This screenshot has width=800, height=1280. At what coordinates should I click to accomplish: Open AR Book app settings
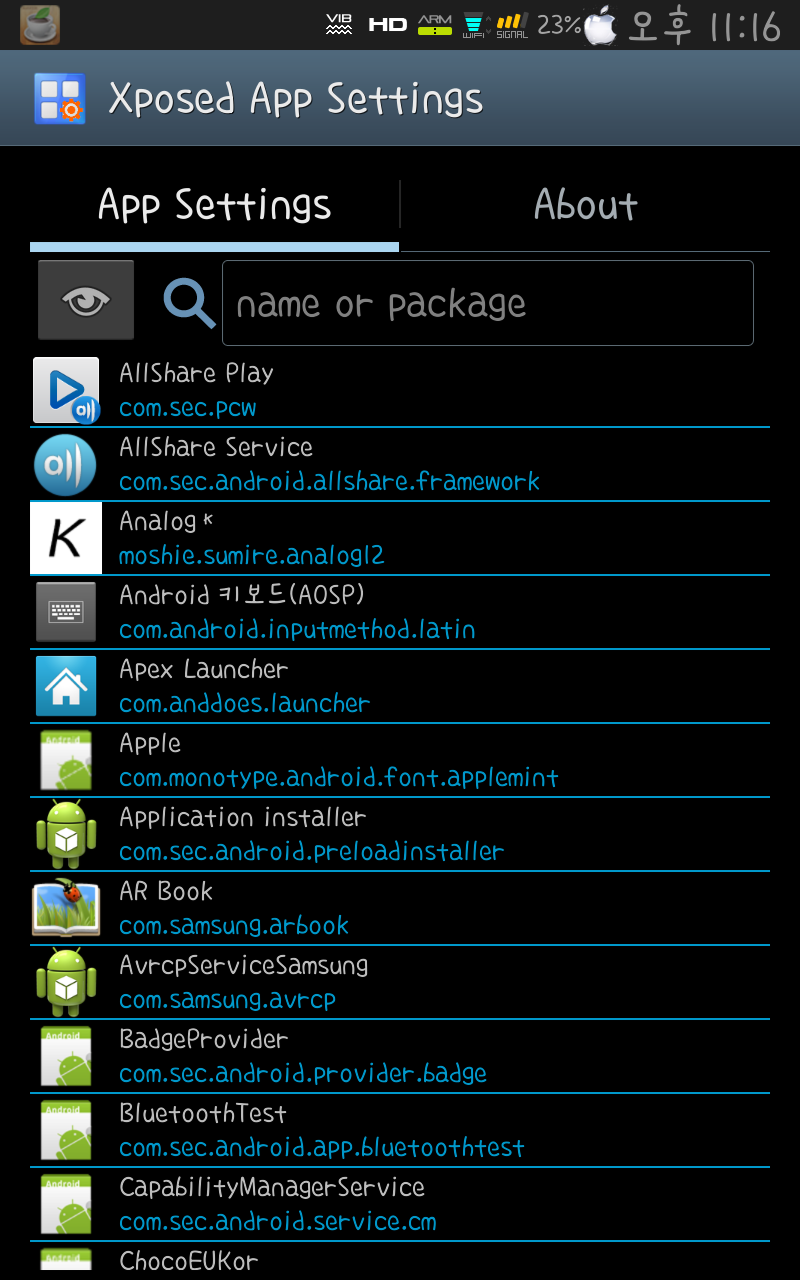click(x=400, y=908)
